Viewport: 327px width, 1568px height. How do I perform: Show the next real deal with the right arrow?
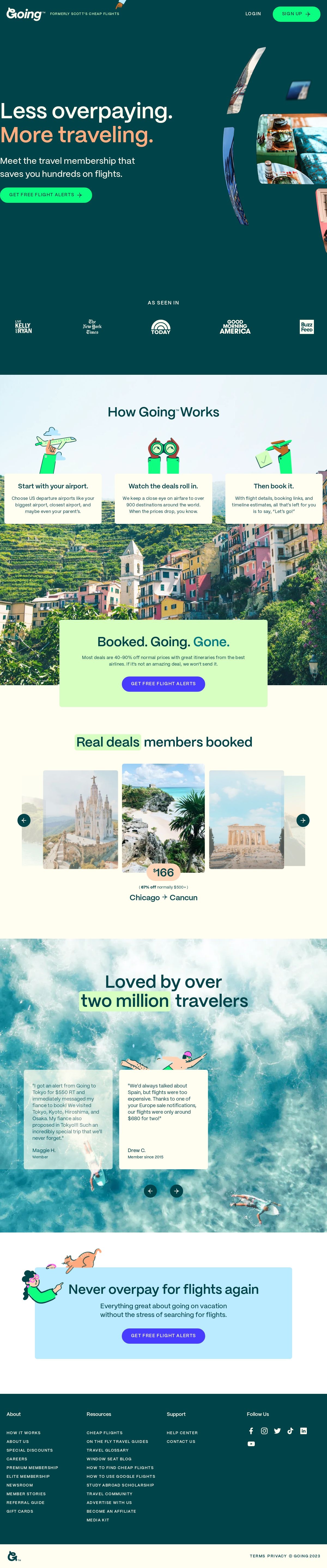coord(303,820)
